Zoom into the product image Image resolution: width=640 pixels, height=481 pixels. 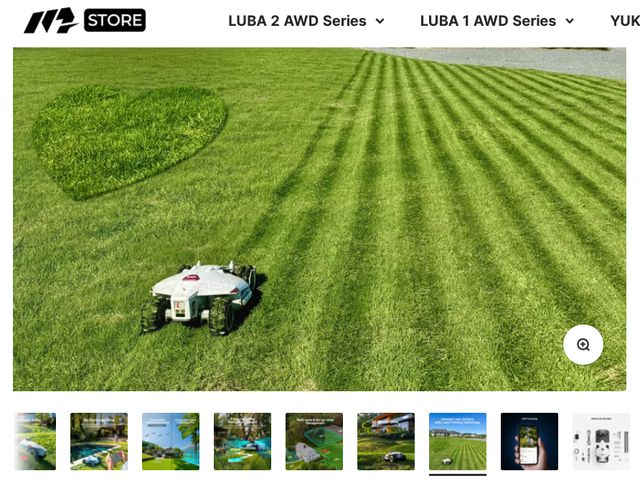pyautogui.click(x=583, y=344)
